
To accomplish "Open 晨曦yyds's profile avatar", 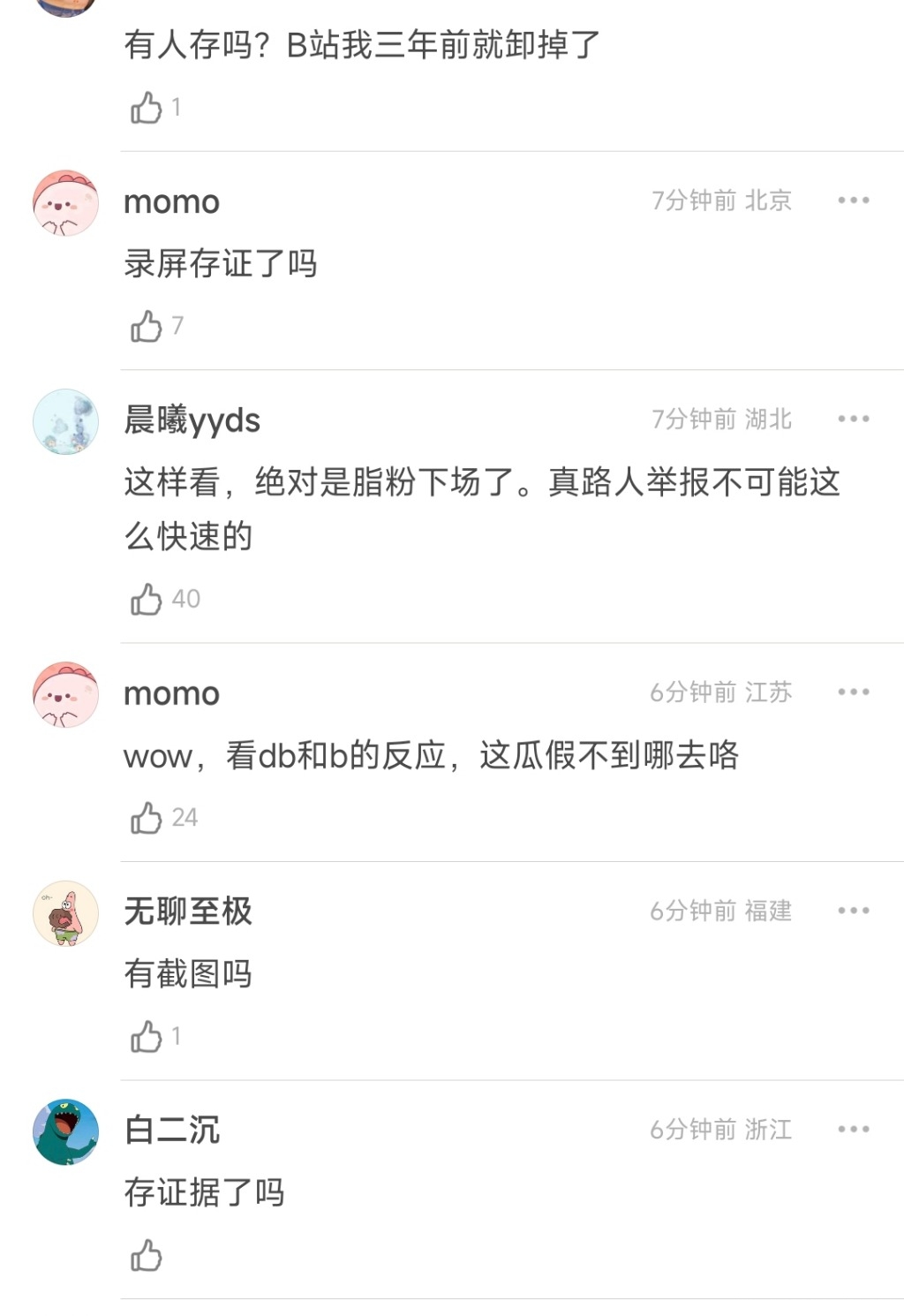I will [x=64, y=422].
